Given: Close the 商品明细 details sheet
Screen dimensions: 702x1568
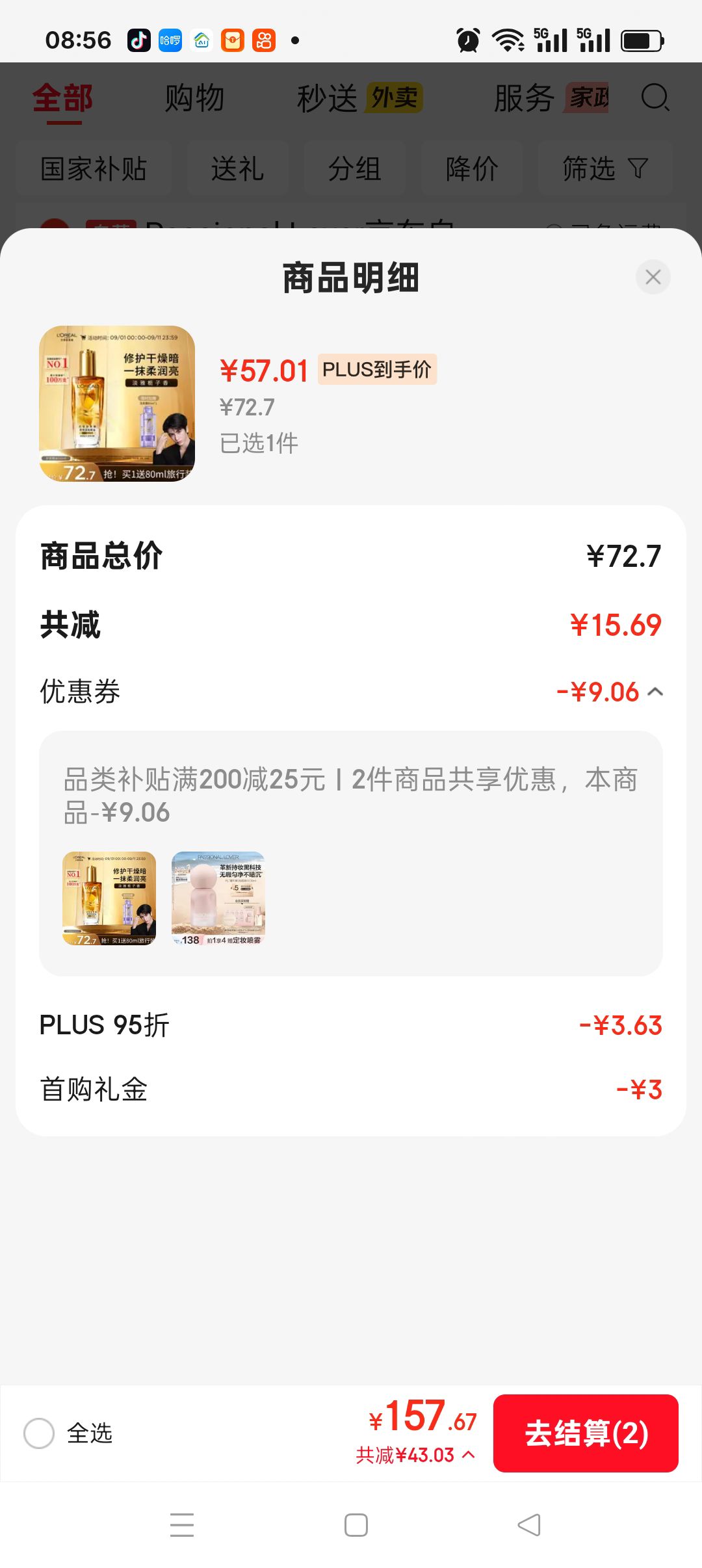Looking at the screenshot, I should (x=653, y=277).
